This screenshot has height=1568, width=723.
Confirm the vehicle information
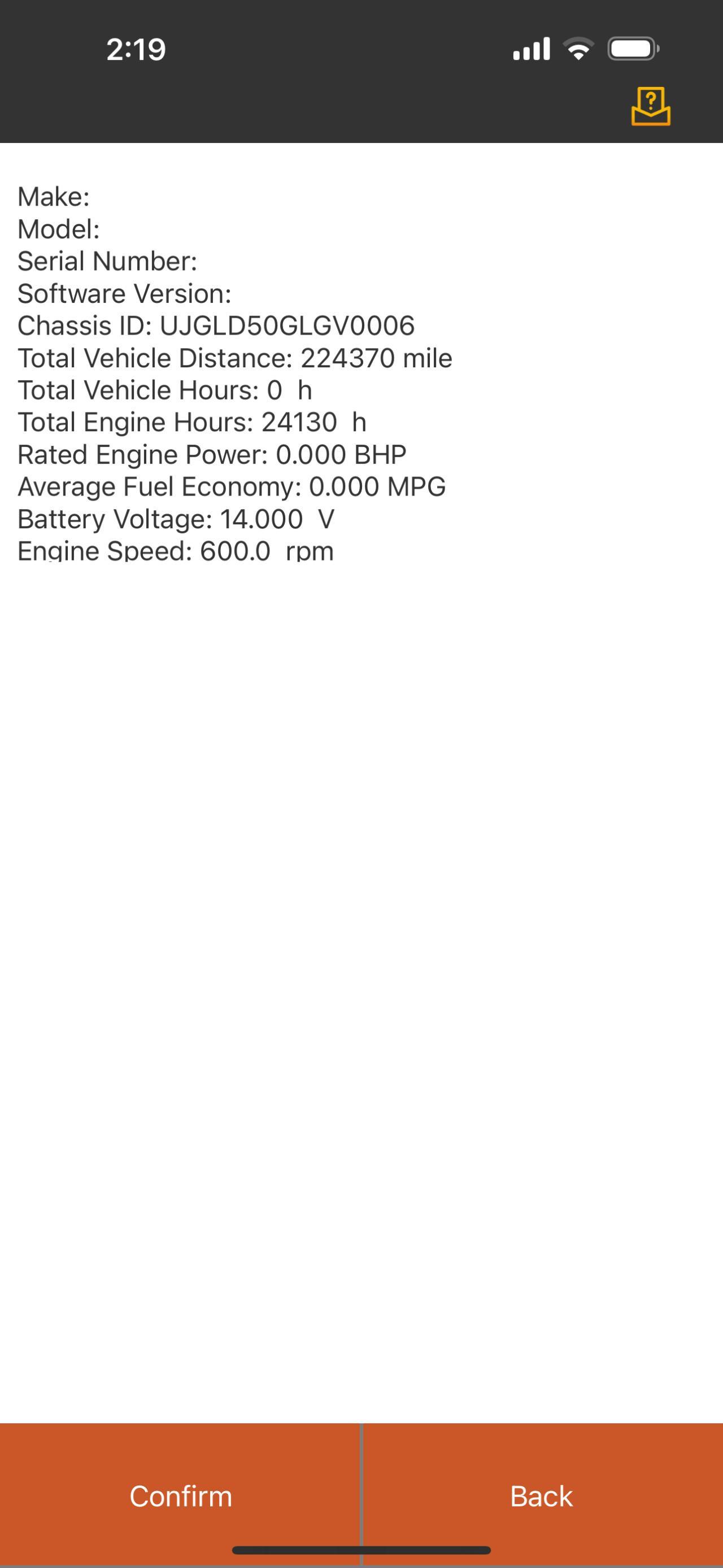click(180, 1496)
